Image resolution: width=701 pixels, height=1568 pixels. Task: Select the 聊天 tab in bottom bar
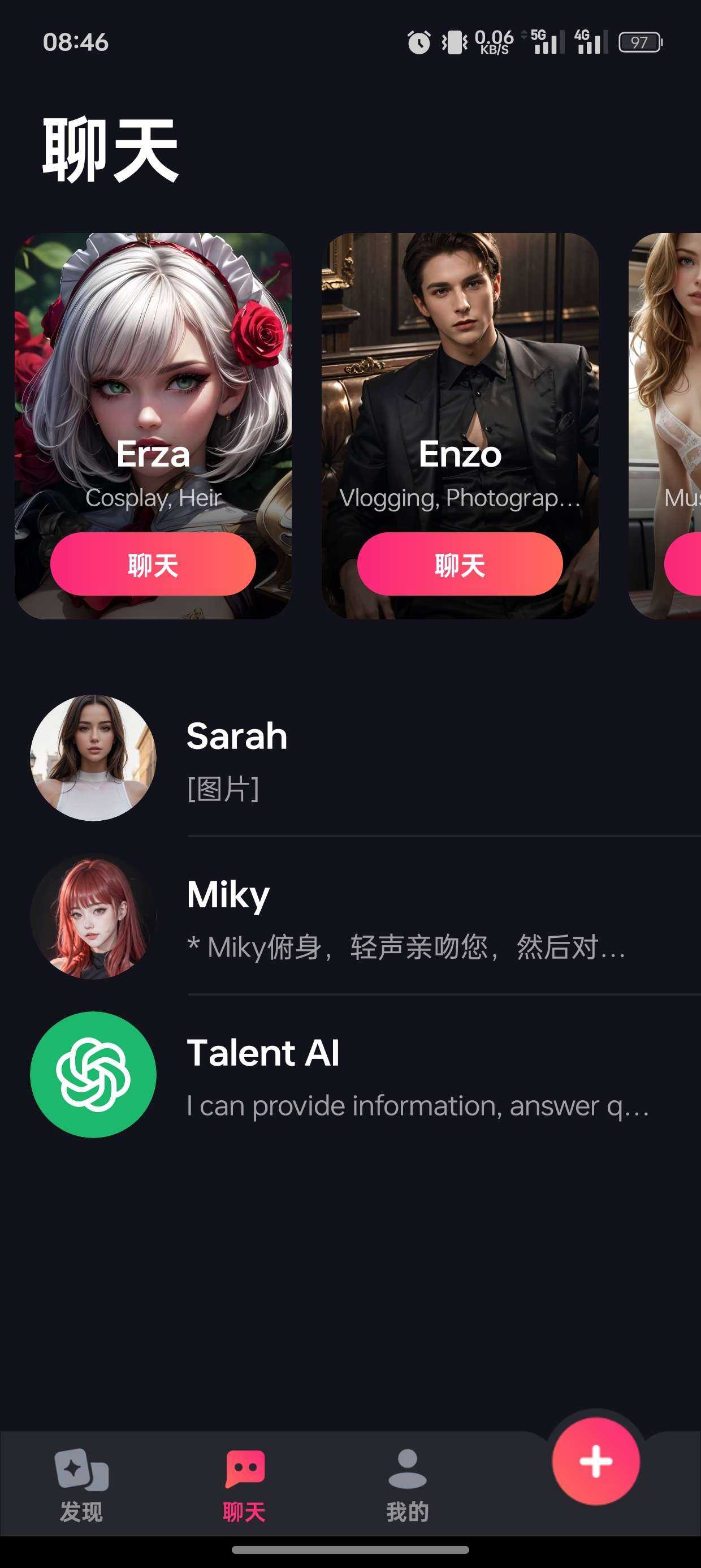click(245, 1485)
